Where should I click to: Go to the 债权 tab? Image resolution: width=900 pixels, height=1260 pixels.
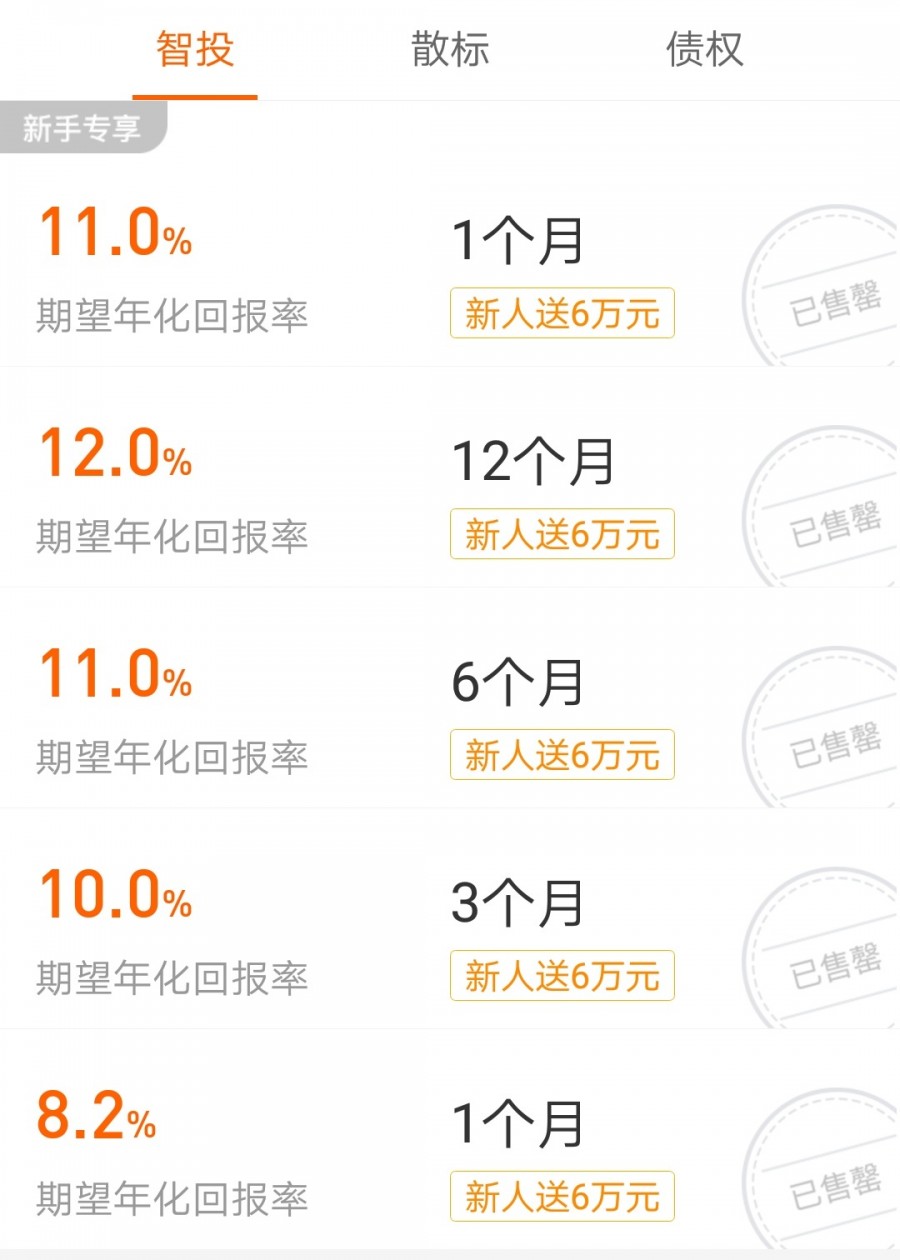pyautogui.click(x=705, y=50)
